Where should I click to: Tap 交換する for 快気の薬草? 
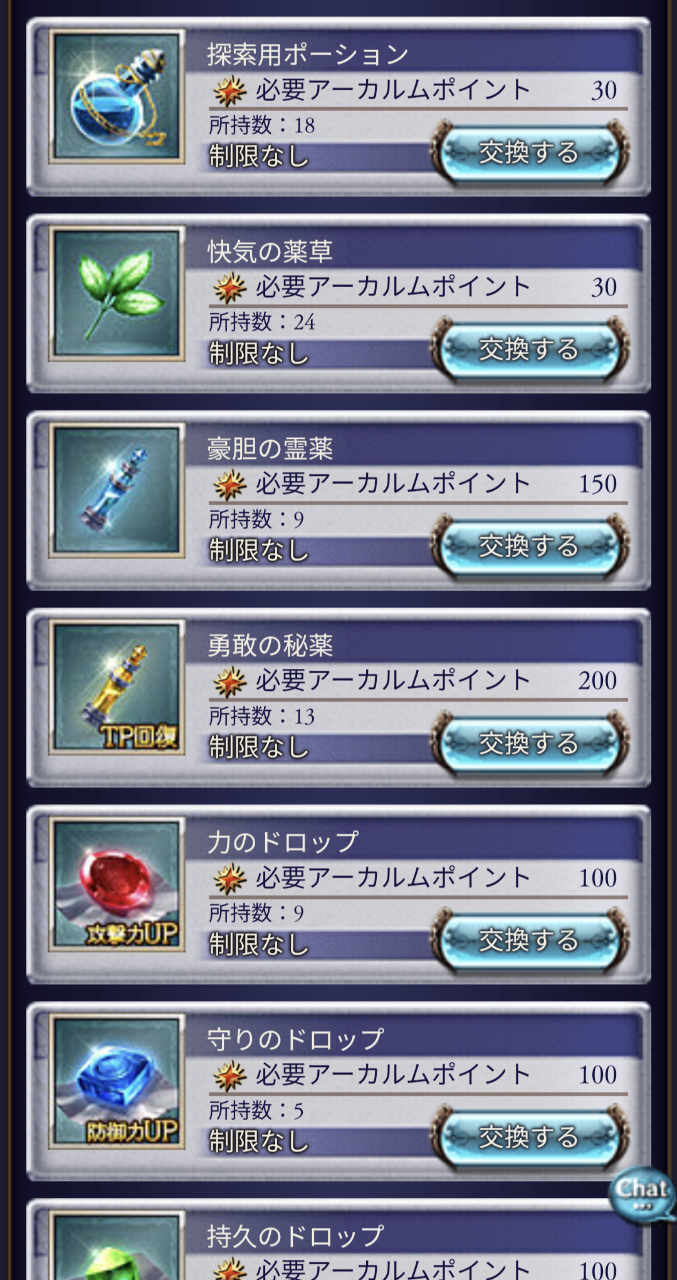530,350
